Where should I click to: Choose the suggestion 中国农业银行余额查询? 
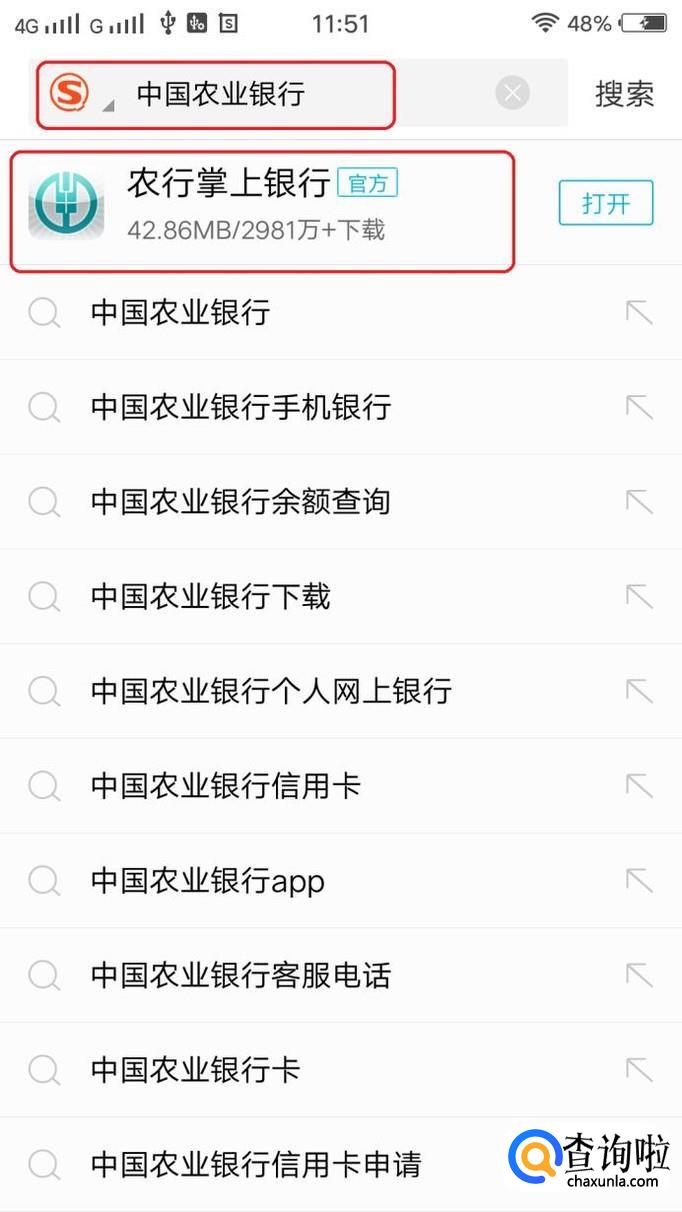[240, 501]
